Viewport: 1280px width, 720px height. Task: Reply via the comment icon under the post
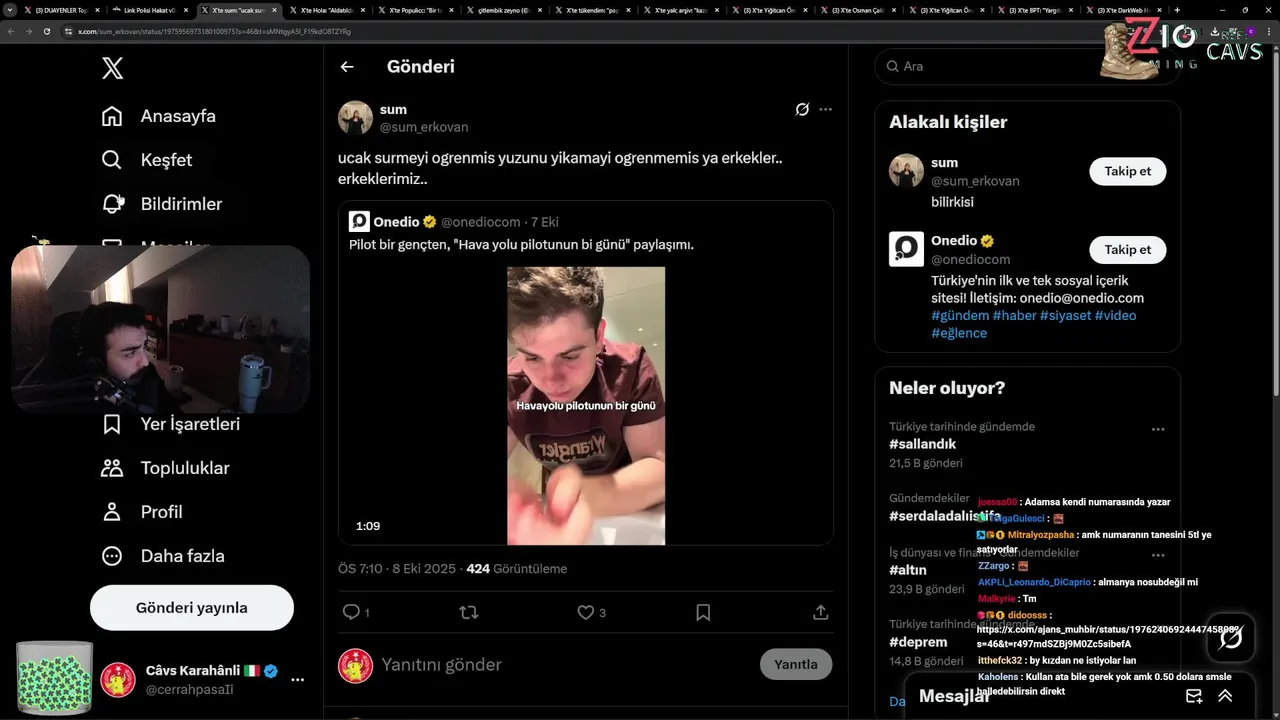tap(351, 612)
